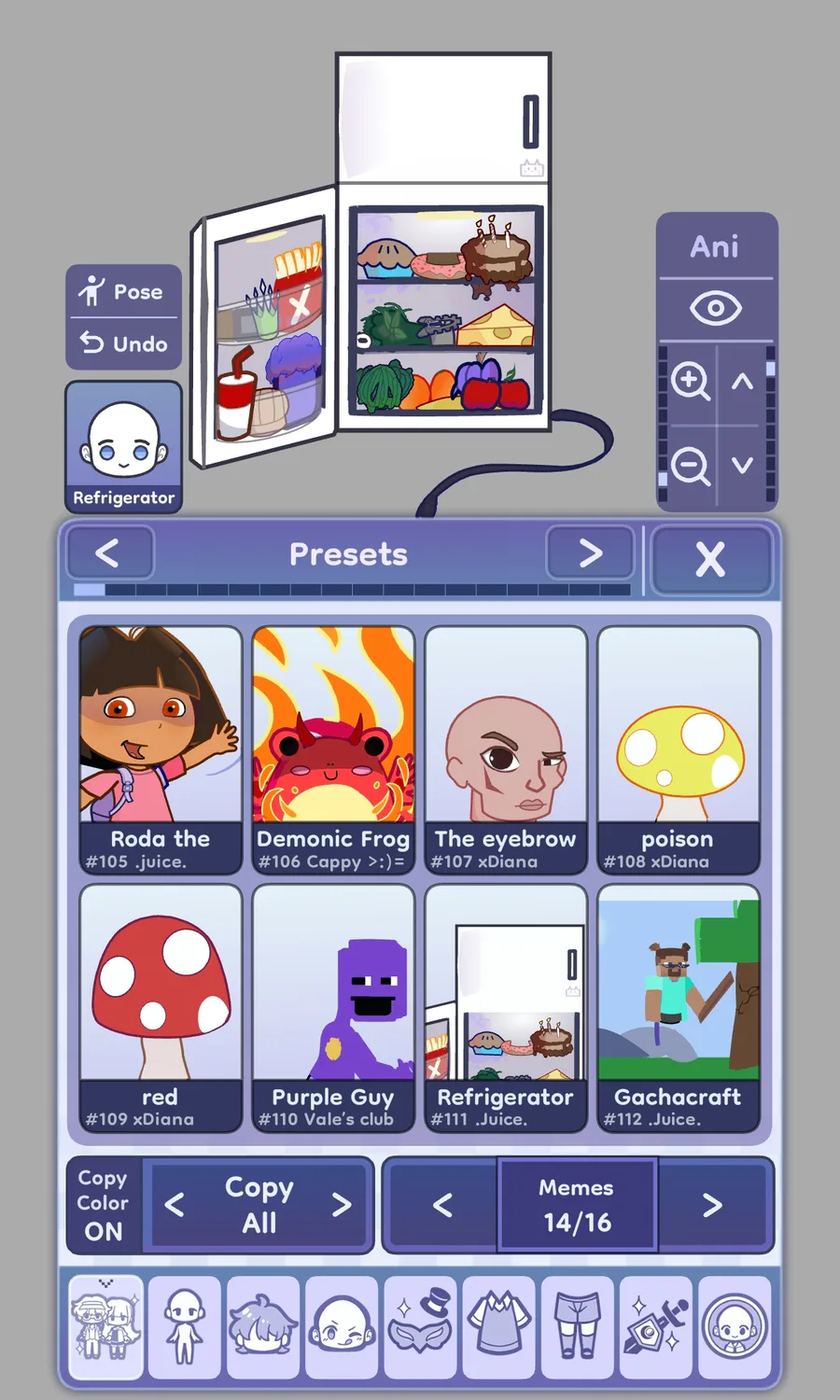Select The eyebrow preset #107
The width and height of the screenshot is (840, 1400).
[506, 749]
